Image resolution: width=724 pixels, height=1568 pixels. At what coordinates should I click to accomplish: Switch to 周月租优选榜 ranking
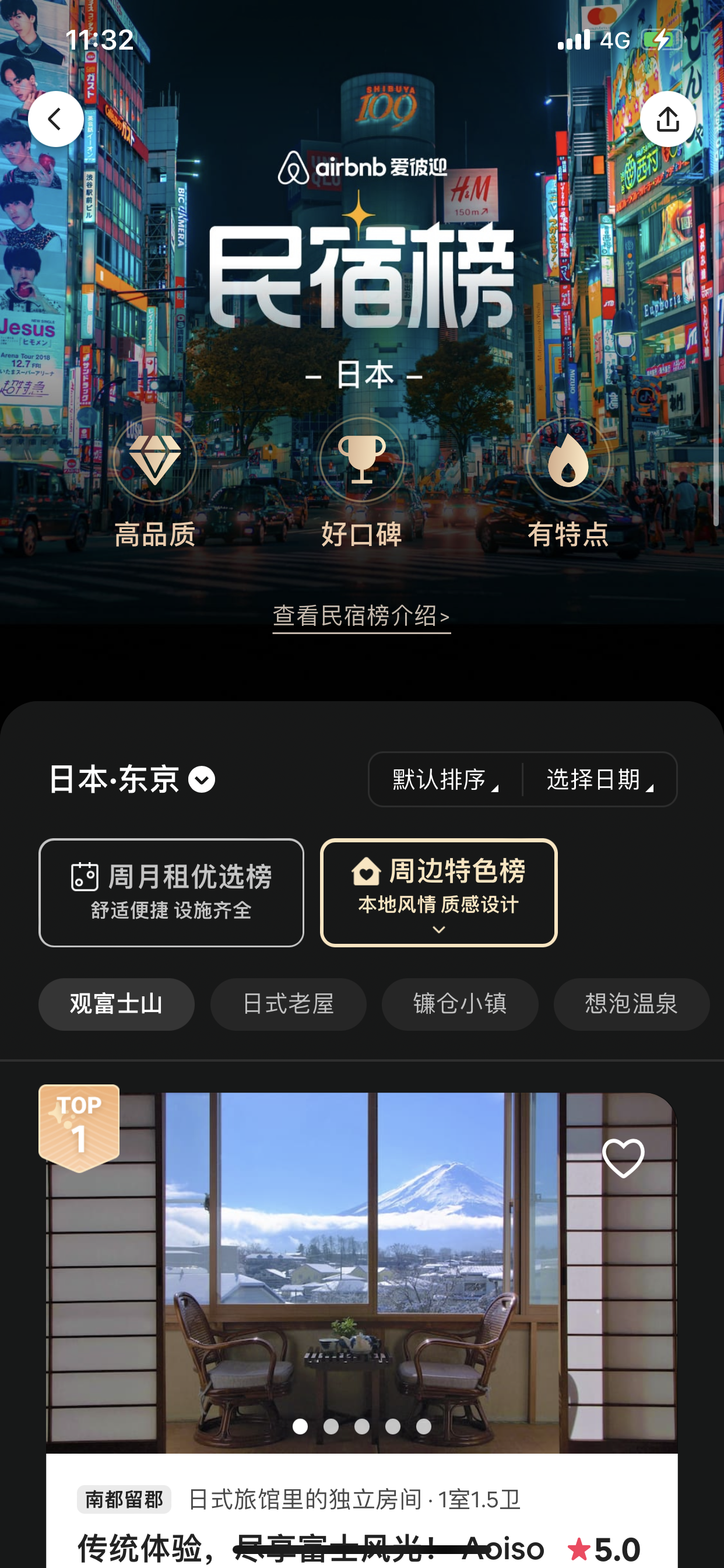pyautogui.click(x=171, y=892)
